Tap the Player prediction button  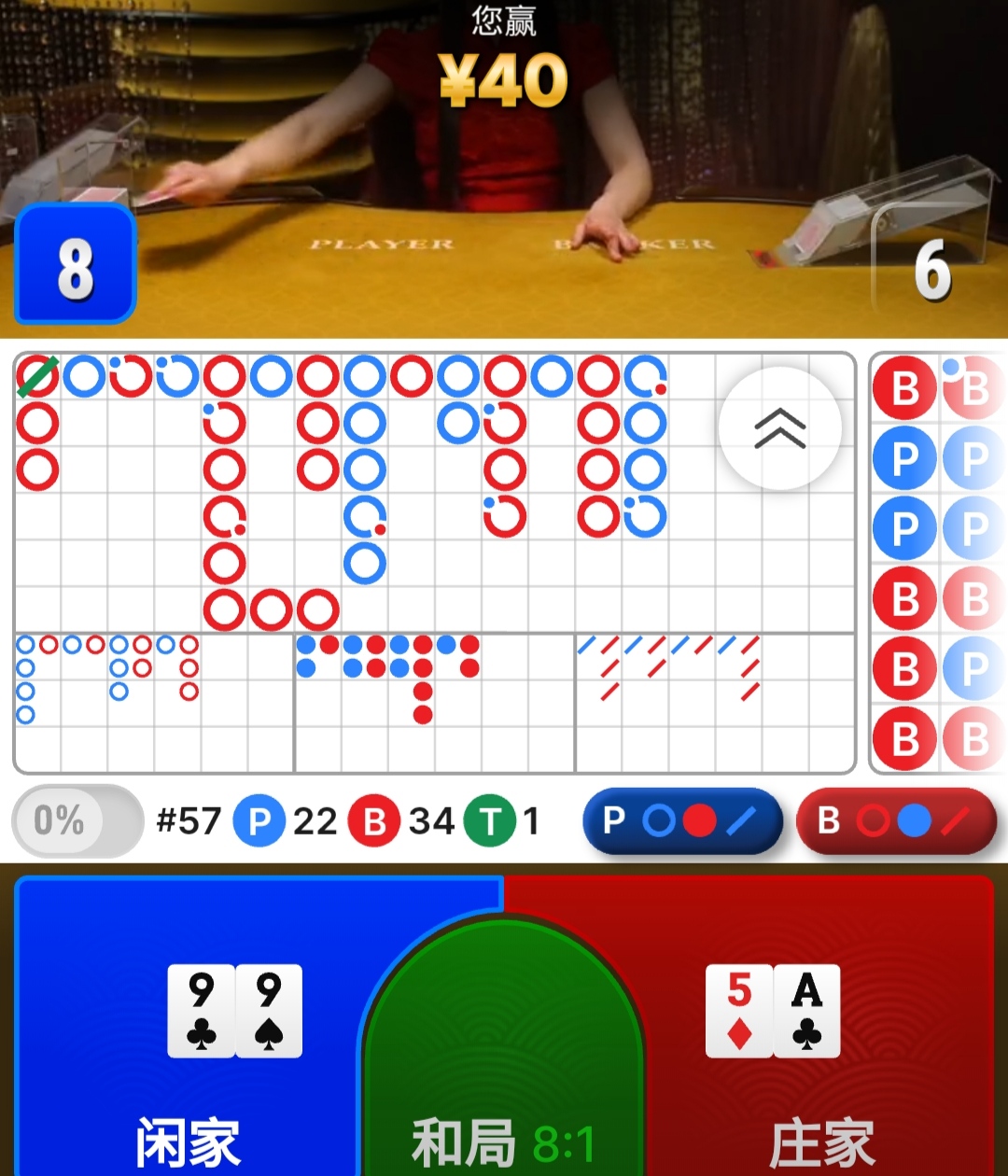click(681, 821)
